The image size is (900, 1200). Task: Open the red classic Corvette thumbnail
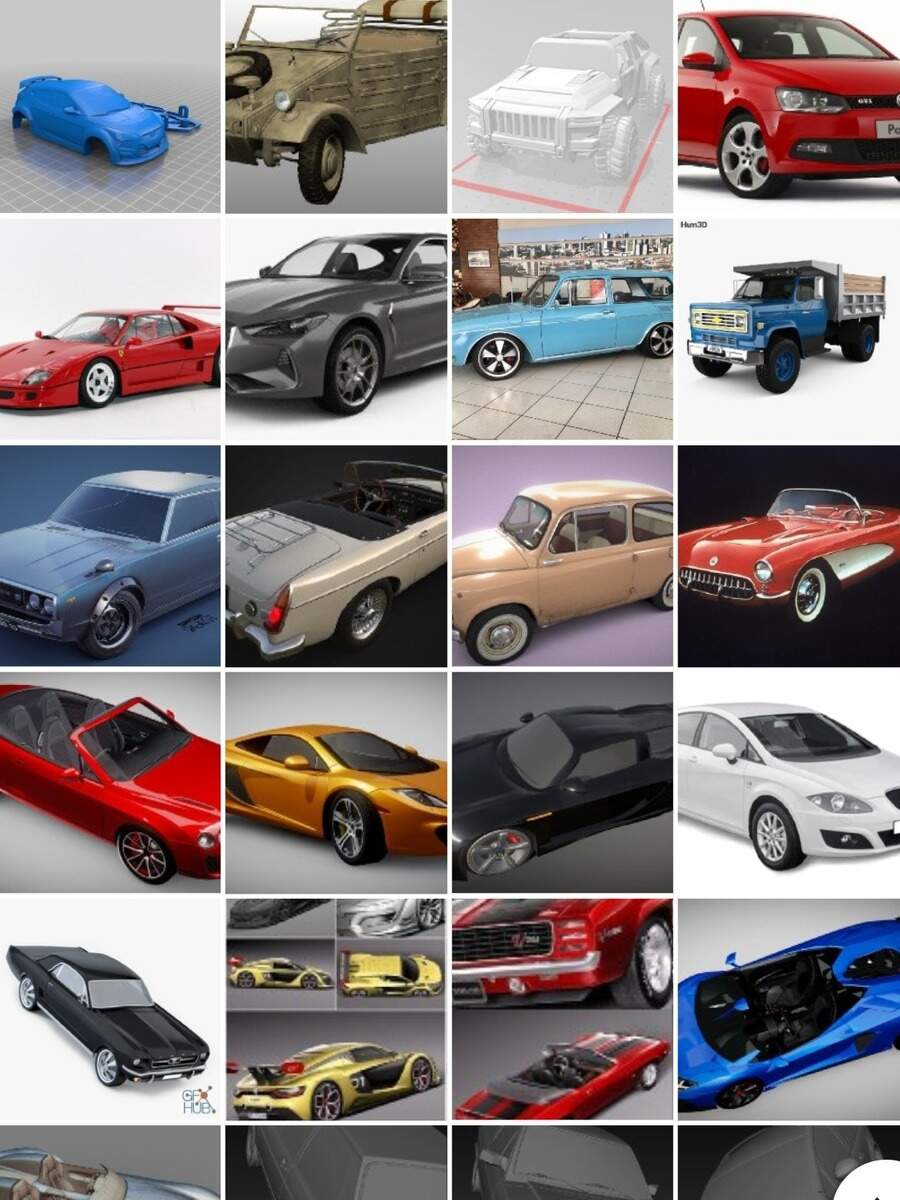pos(788,556)
